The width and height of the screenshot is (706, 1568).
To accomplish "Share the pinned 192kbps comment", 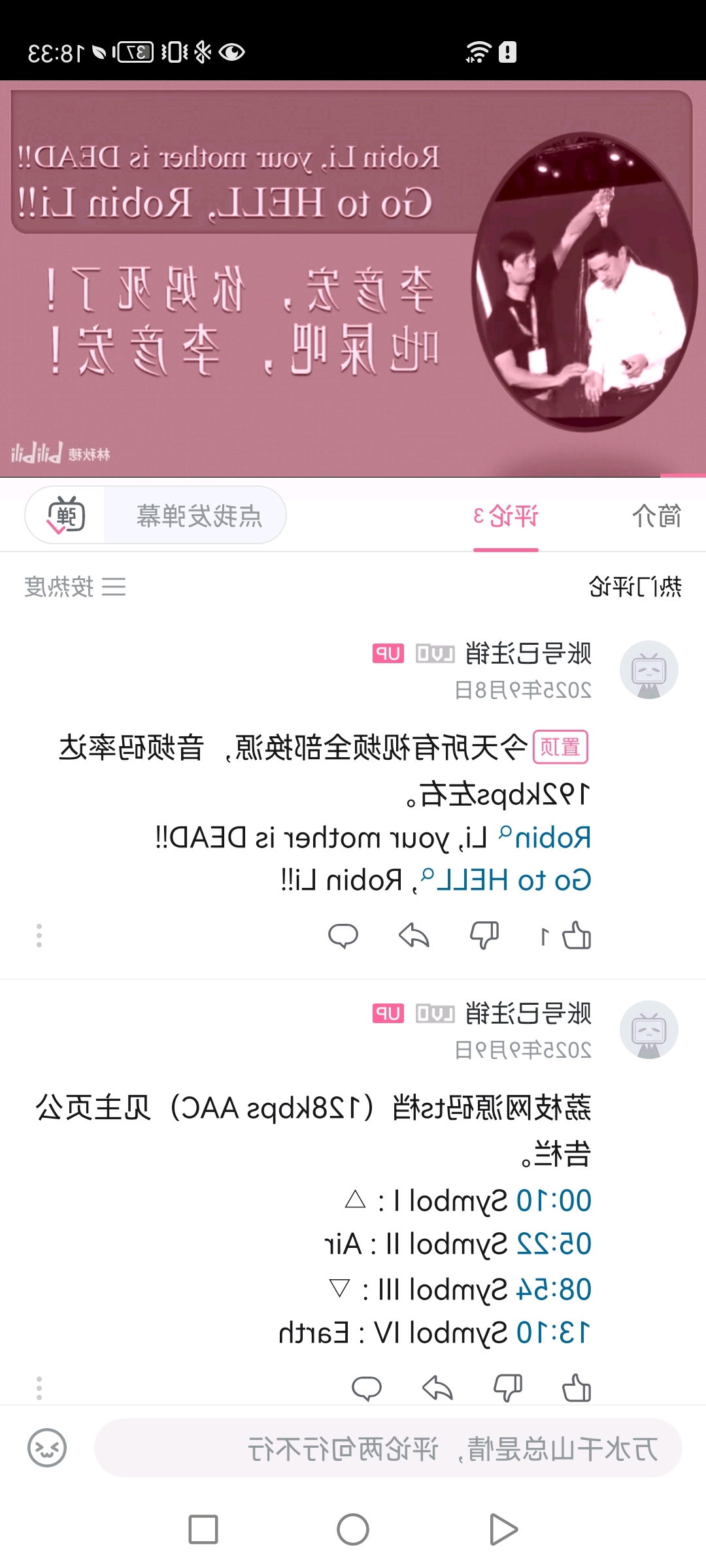I will coord(414,936).
